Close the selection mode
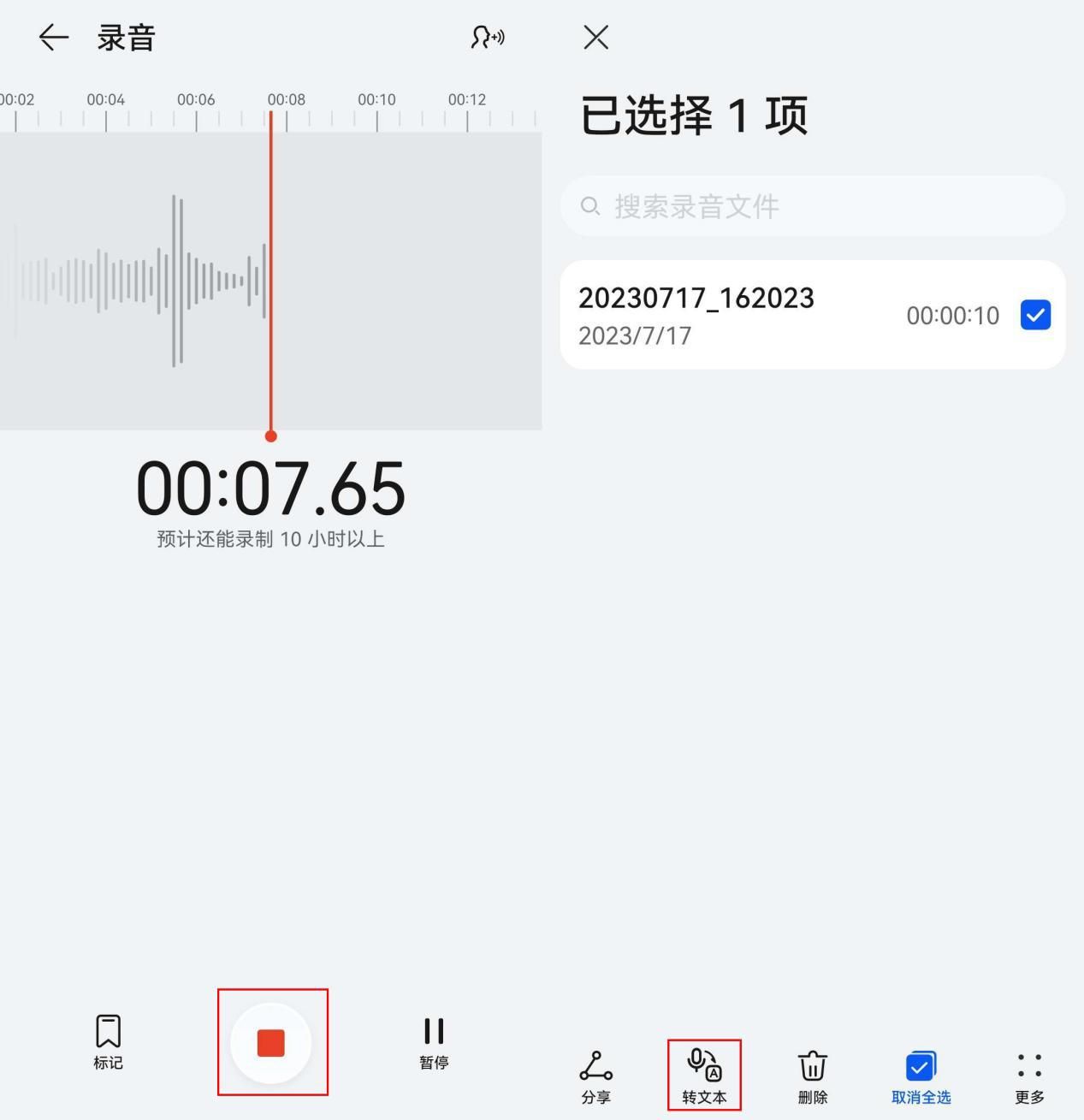The height and width of the screenshot is (1120, 1084). coord(595,38)
